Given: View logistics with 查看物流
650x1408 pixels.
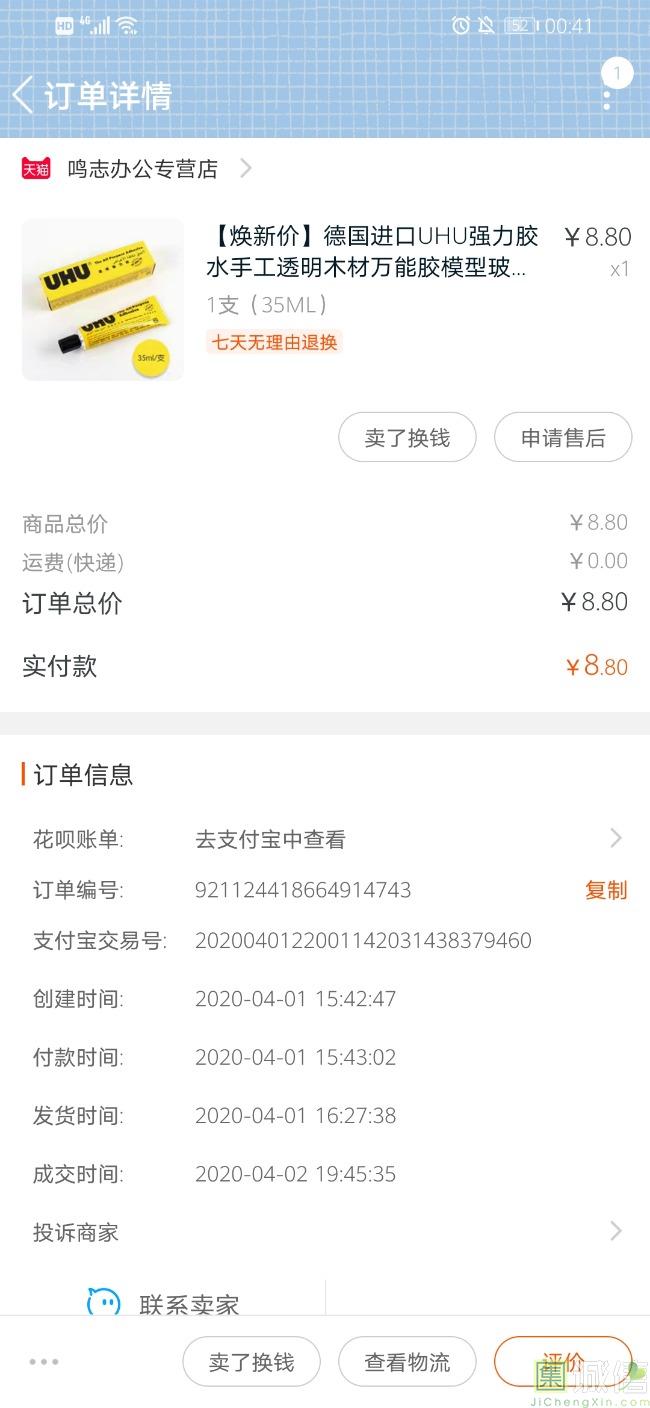Looking at the screenshot, I should coord(407,1362).
